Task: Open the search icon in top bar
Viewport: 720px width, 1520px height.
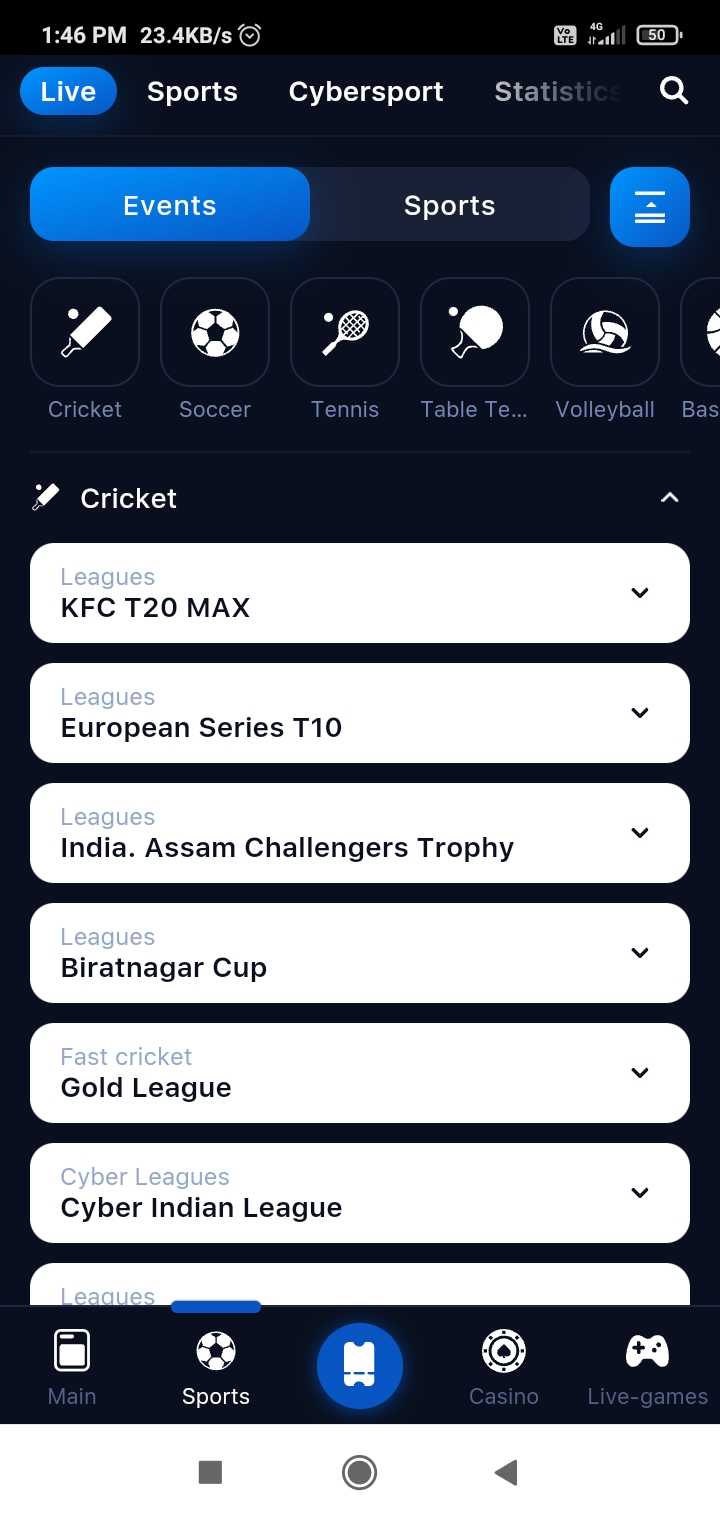Action: (675, 91)
